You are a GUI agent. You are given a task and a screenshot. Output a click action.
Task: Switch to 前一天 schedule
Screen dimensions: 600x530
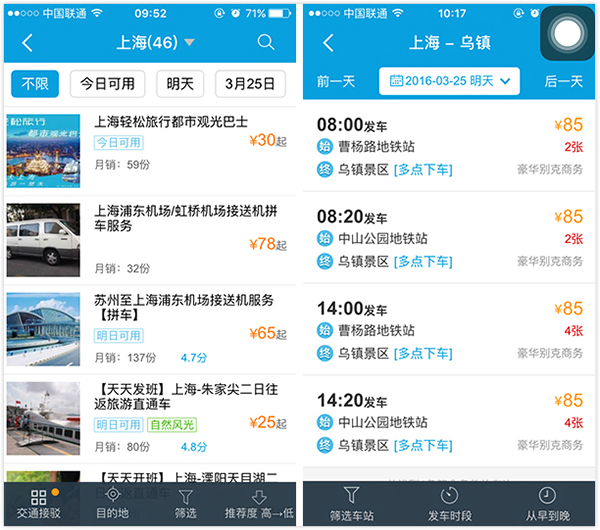point(335,81)
